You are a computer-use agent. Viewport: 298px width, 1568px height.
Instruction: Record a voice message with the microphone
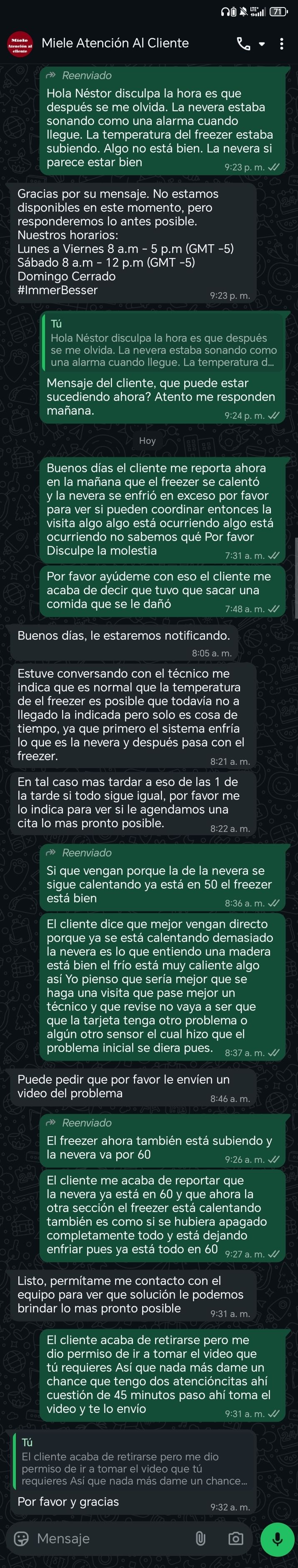pos(277,1538)
